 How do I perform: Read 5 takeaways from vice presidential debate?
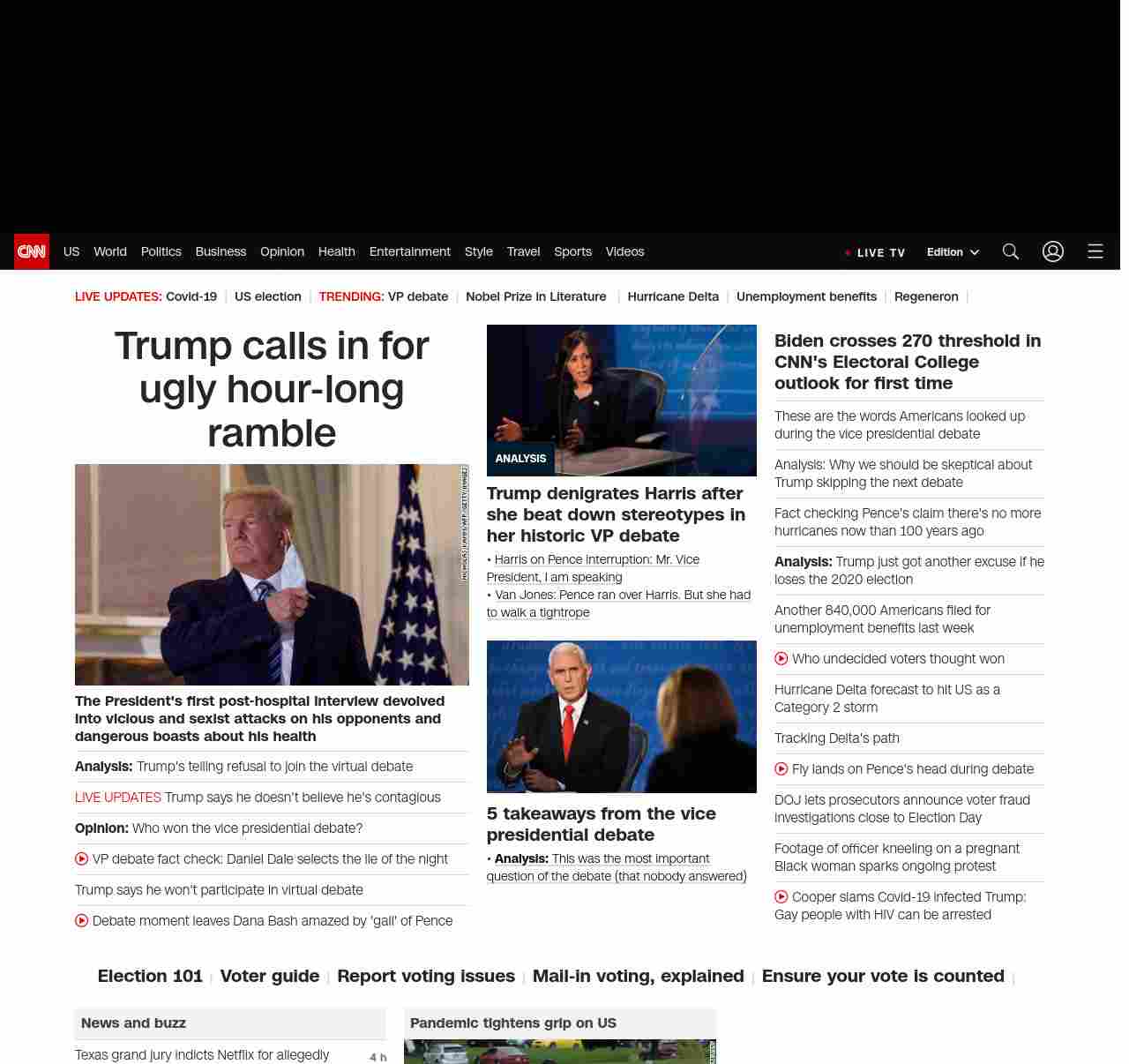601,823
